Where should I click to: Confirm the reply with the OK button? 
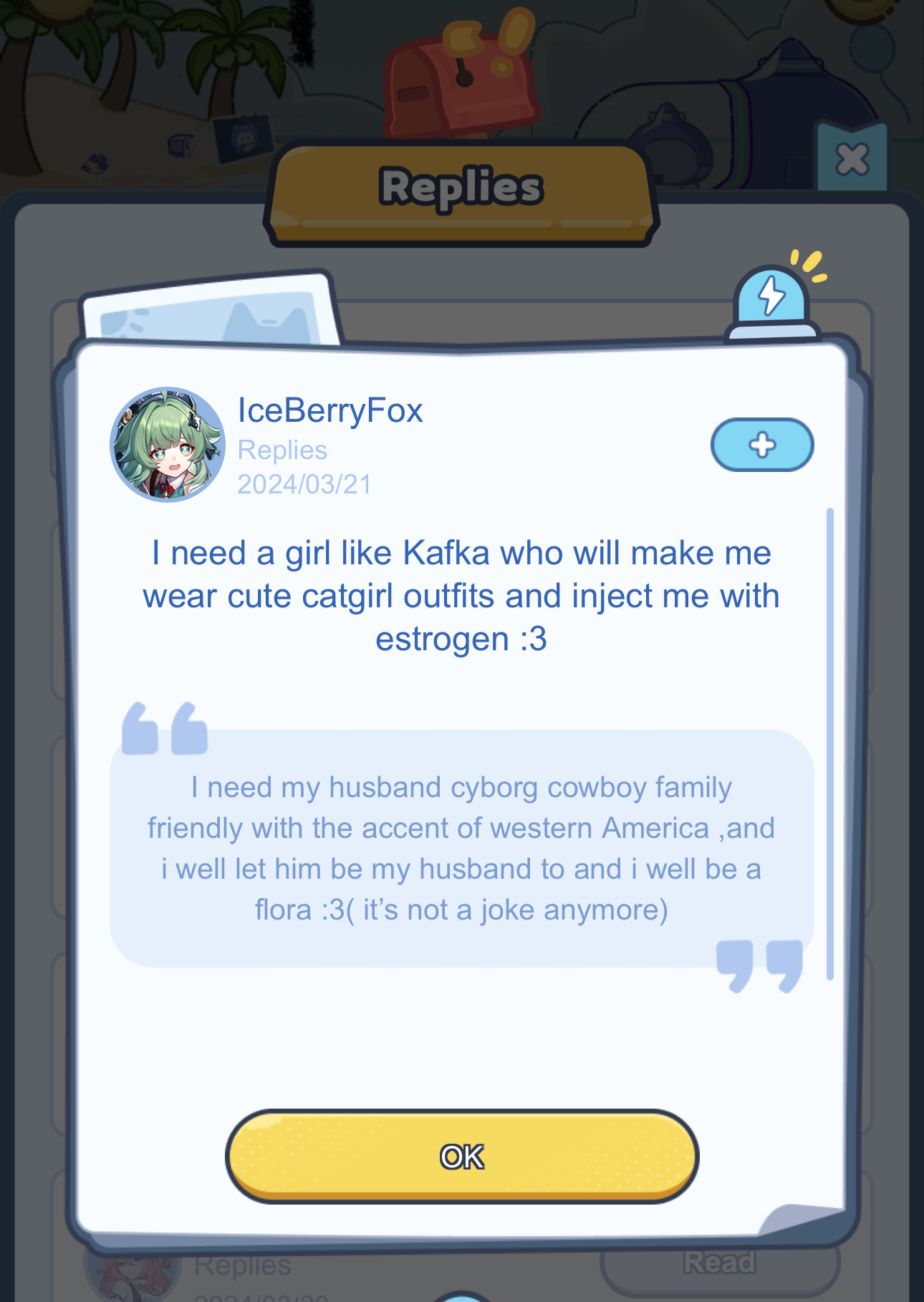click(462, 1155)
